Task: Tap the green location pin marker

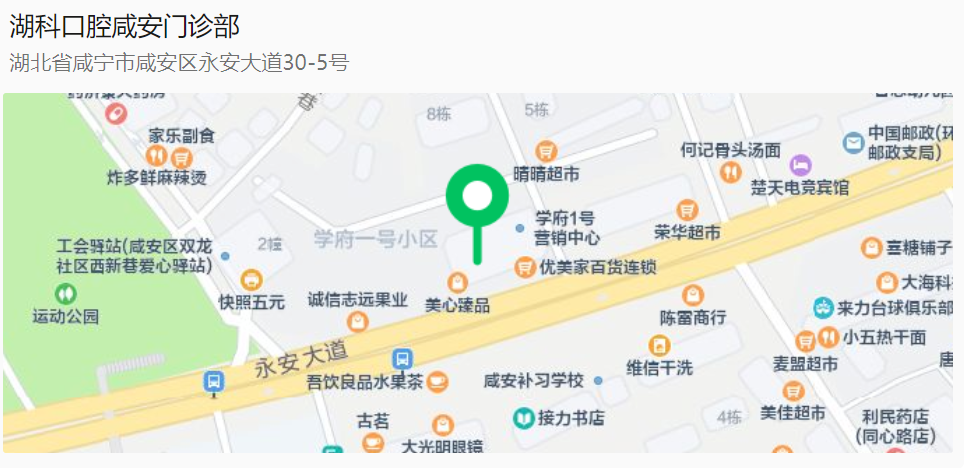Action: click(x=479, y=198)
